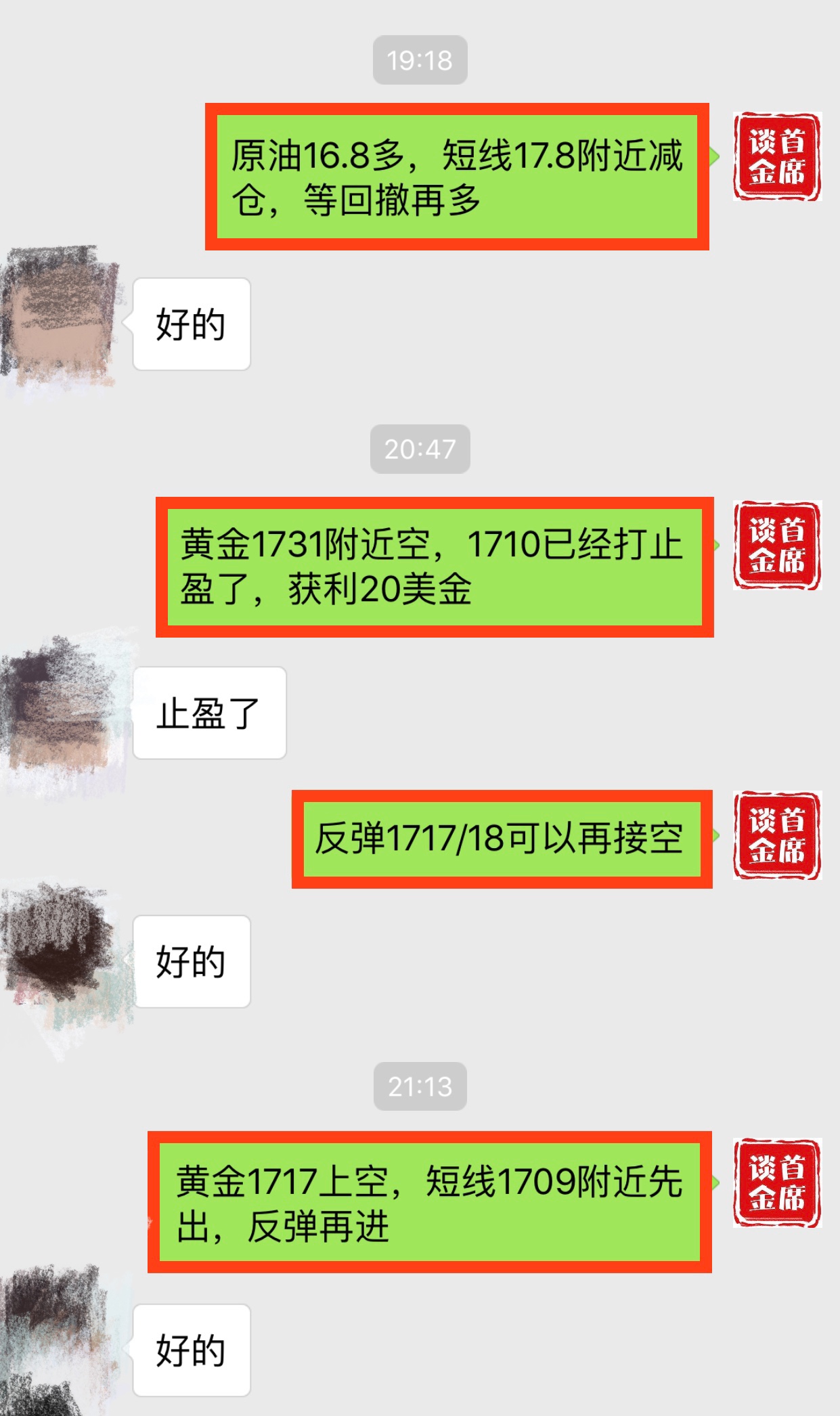Open sender avatar beside the 黄金1717上空 message
The width and height of the screenshot is (840, 1416).
pos(776,1182)
